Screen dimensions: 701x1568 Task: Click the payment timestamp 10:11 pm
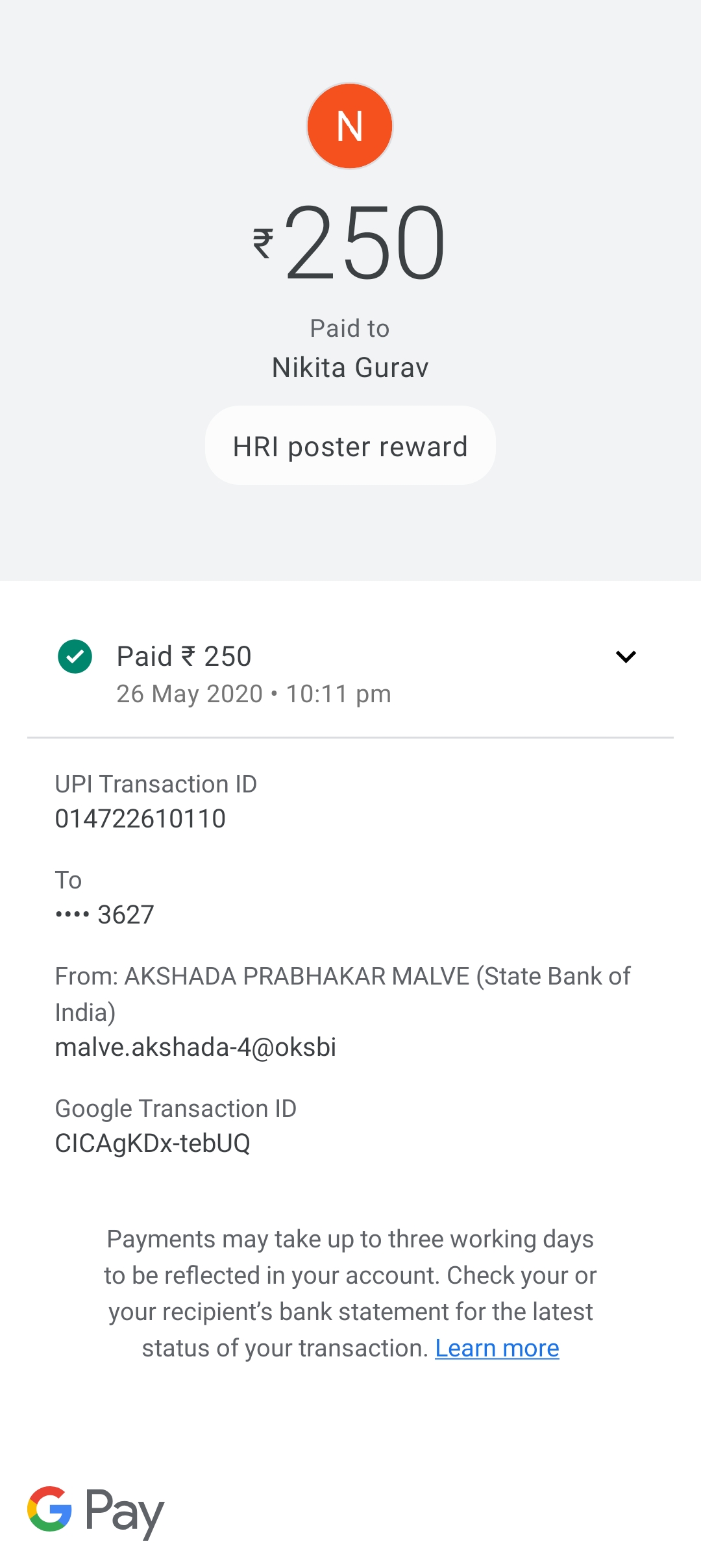point(338,693)
